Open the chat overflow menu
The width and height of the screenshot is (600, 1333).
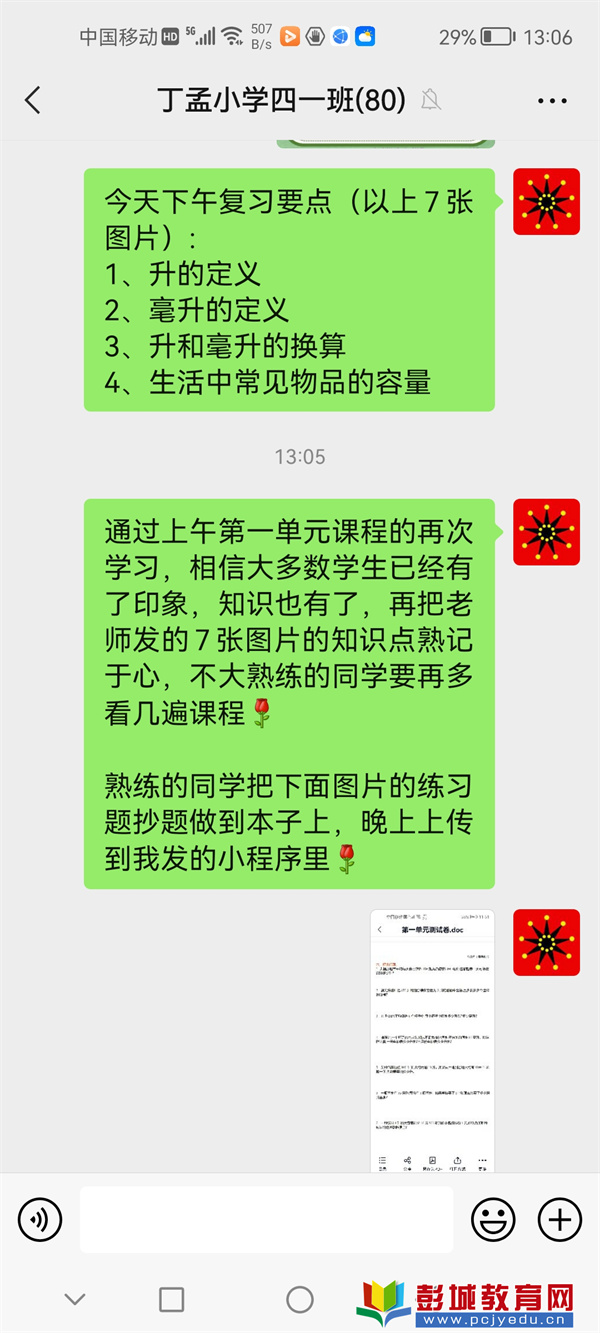[x=552, y=101]
